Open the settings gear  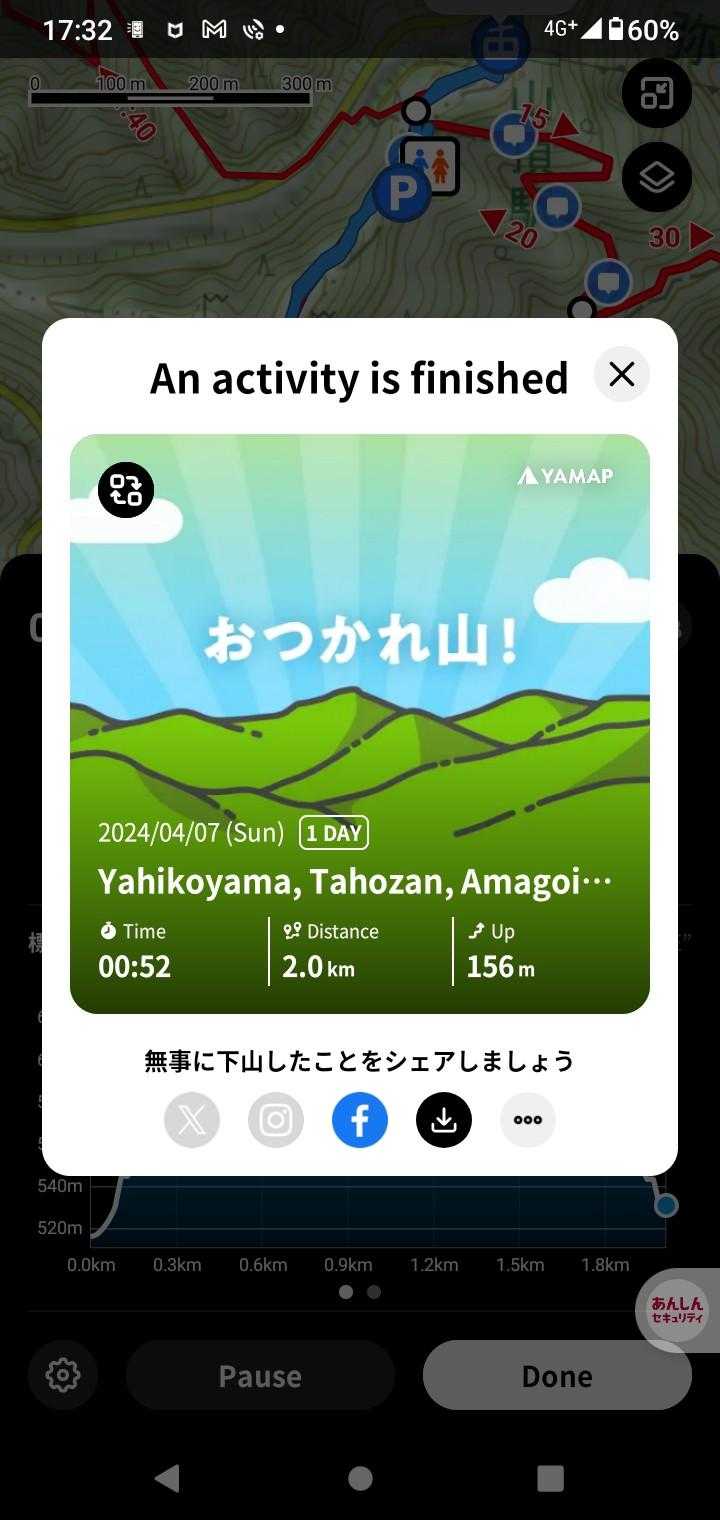(63, 1376)
